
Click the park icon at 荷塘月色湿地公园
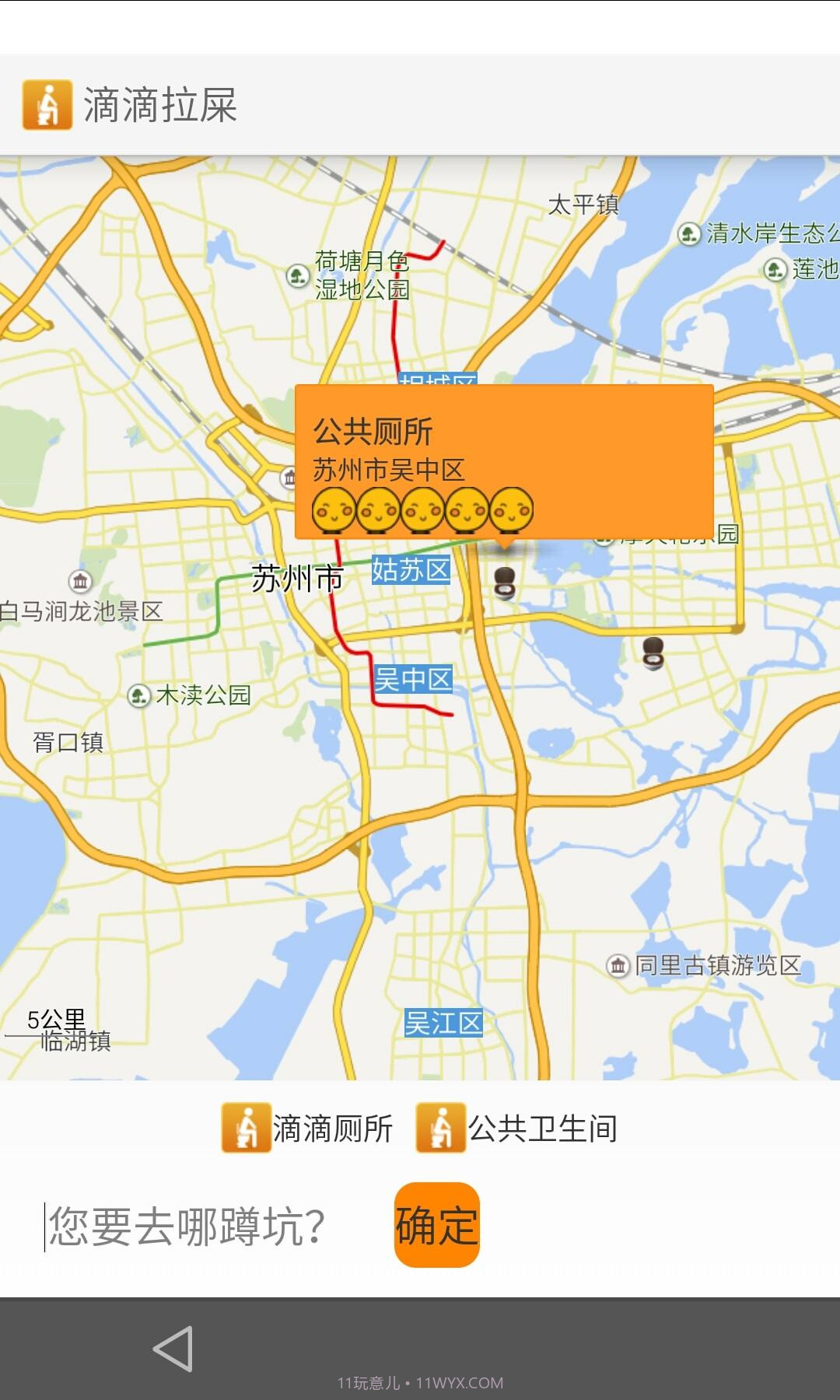pos(296,276)
